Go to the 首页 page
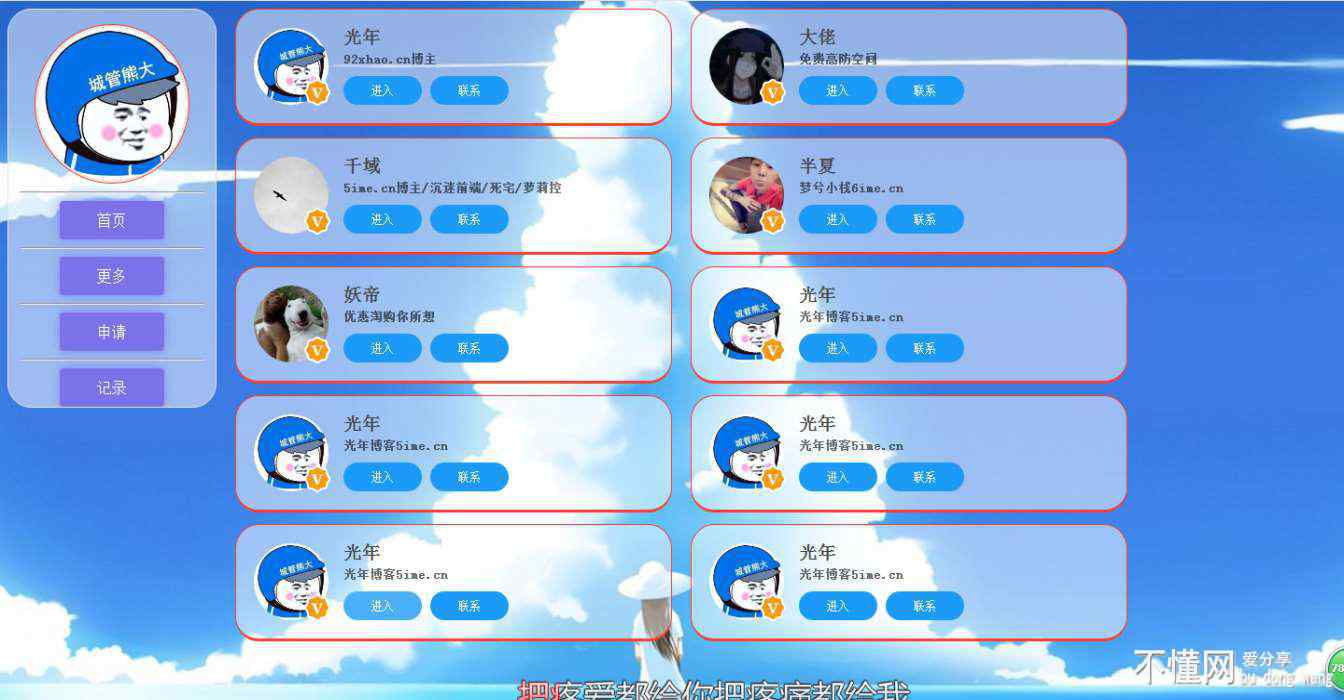1344x700 pixels. pyautogui.click(x=111, y=220)
